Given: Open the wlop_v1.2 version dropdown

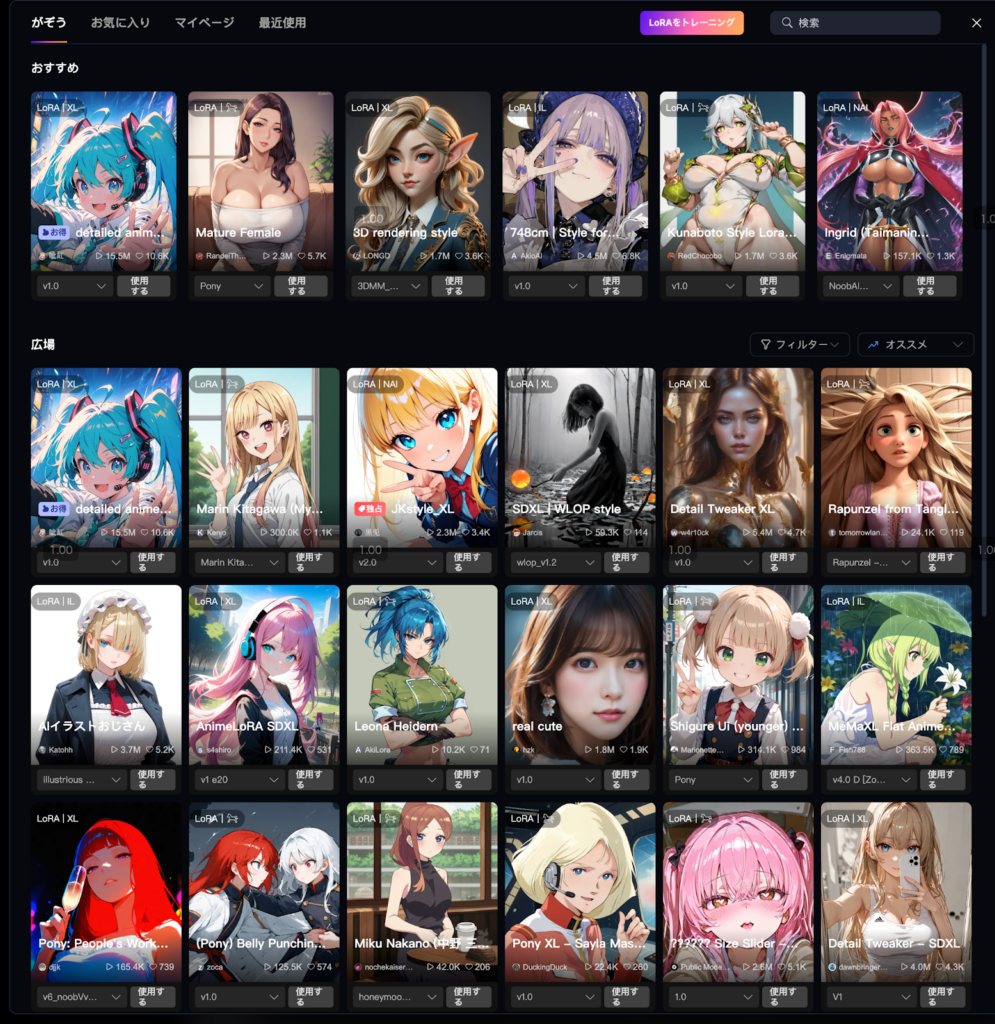Looking at the screenshot, I should point(545,562).
